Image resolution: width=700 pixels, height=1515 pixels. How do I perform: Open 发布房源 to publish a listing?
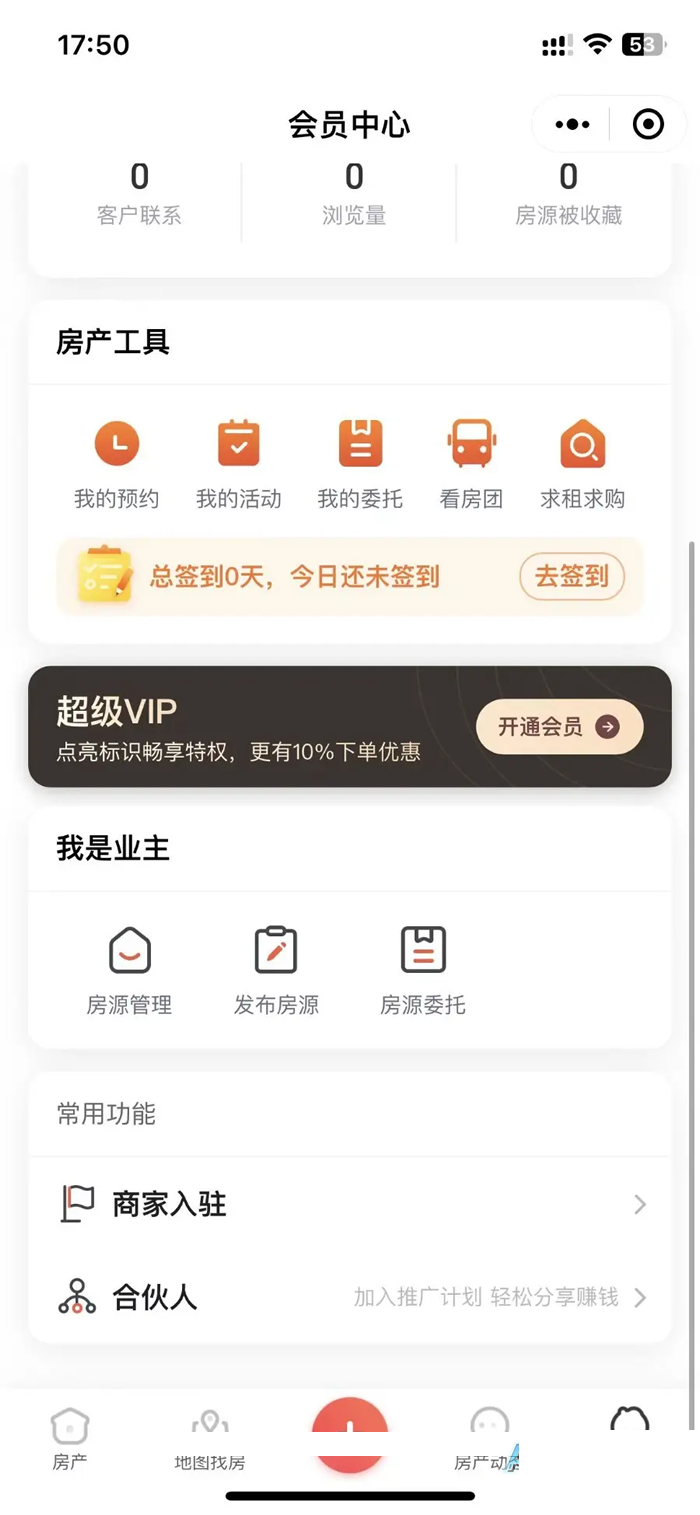[x=276, y=970]
